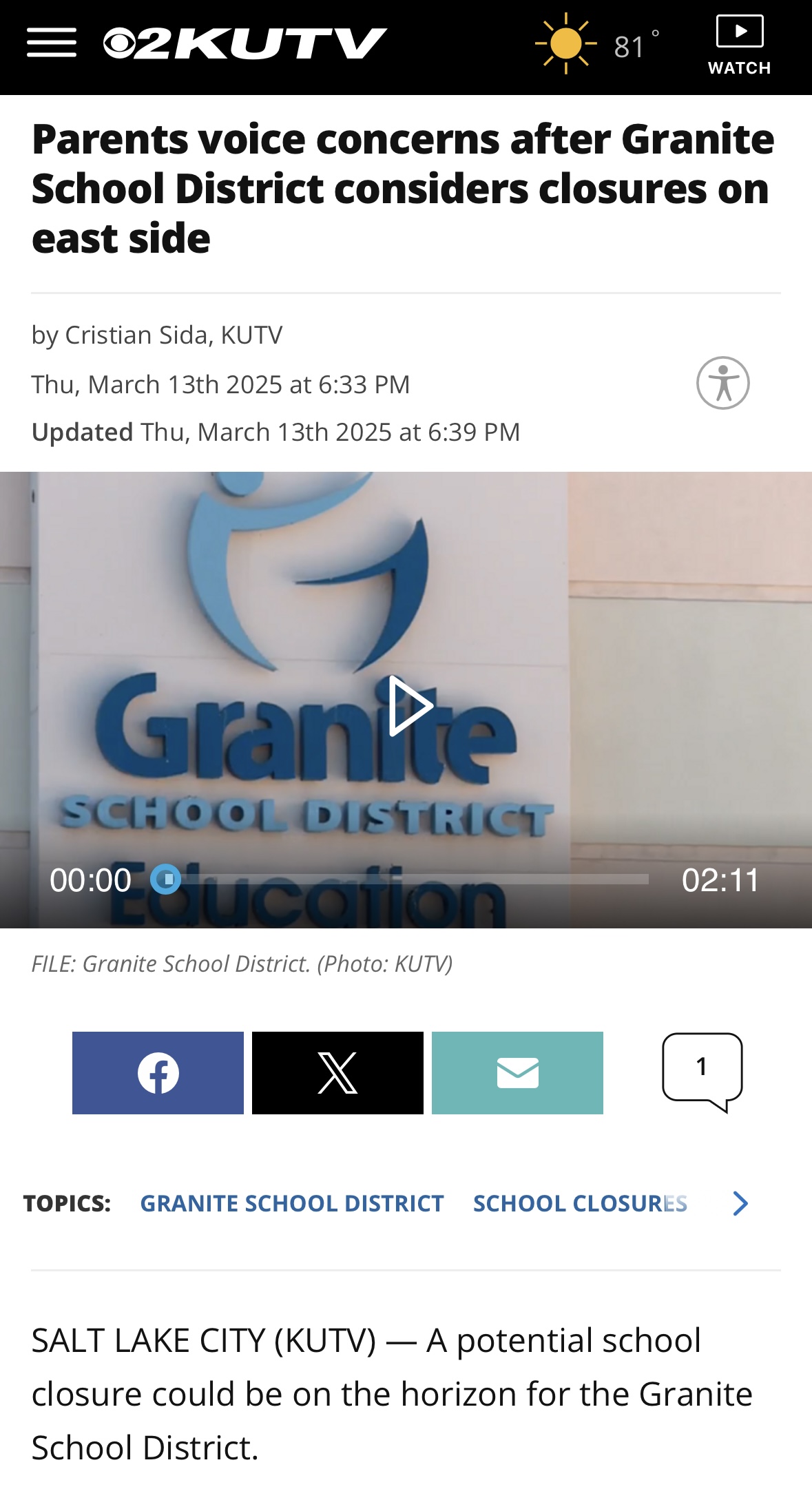Tap the KUTV logo to go home
Screen dimensions: 812x1489
[244, 43]
